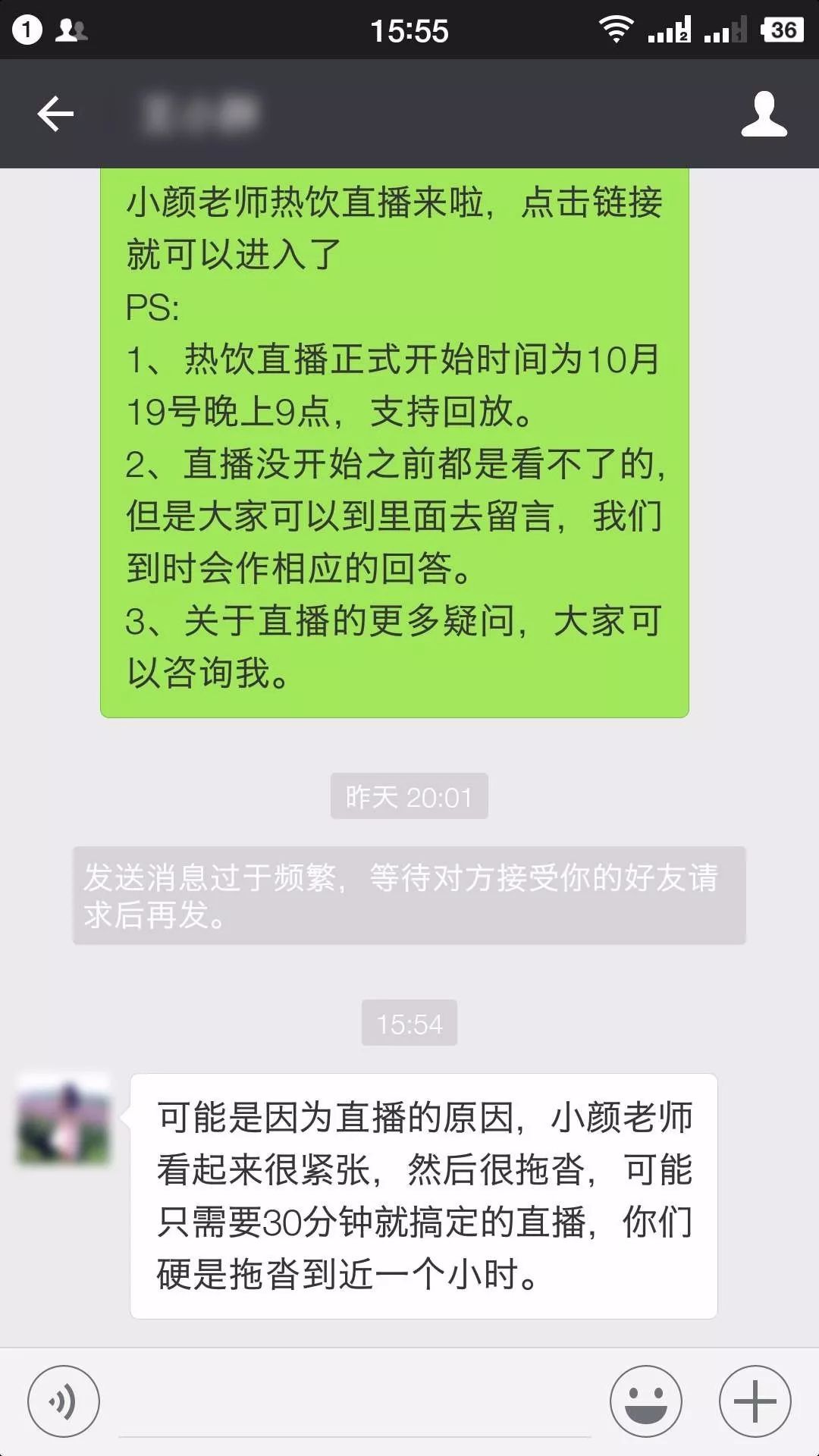Go back to the chat list
Viewport: 819px width, 1456px height.
55,115
